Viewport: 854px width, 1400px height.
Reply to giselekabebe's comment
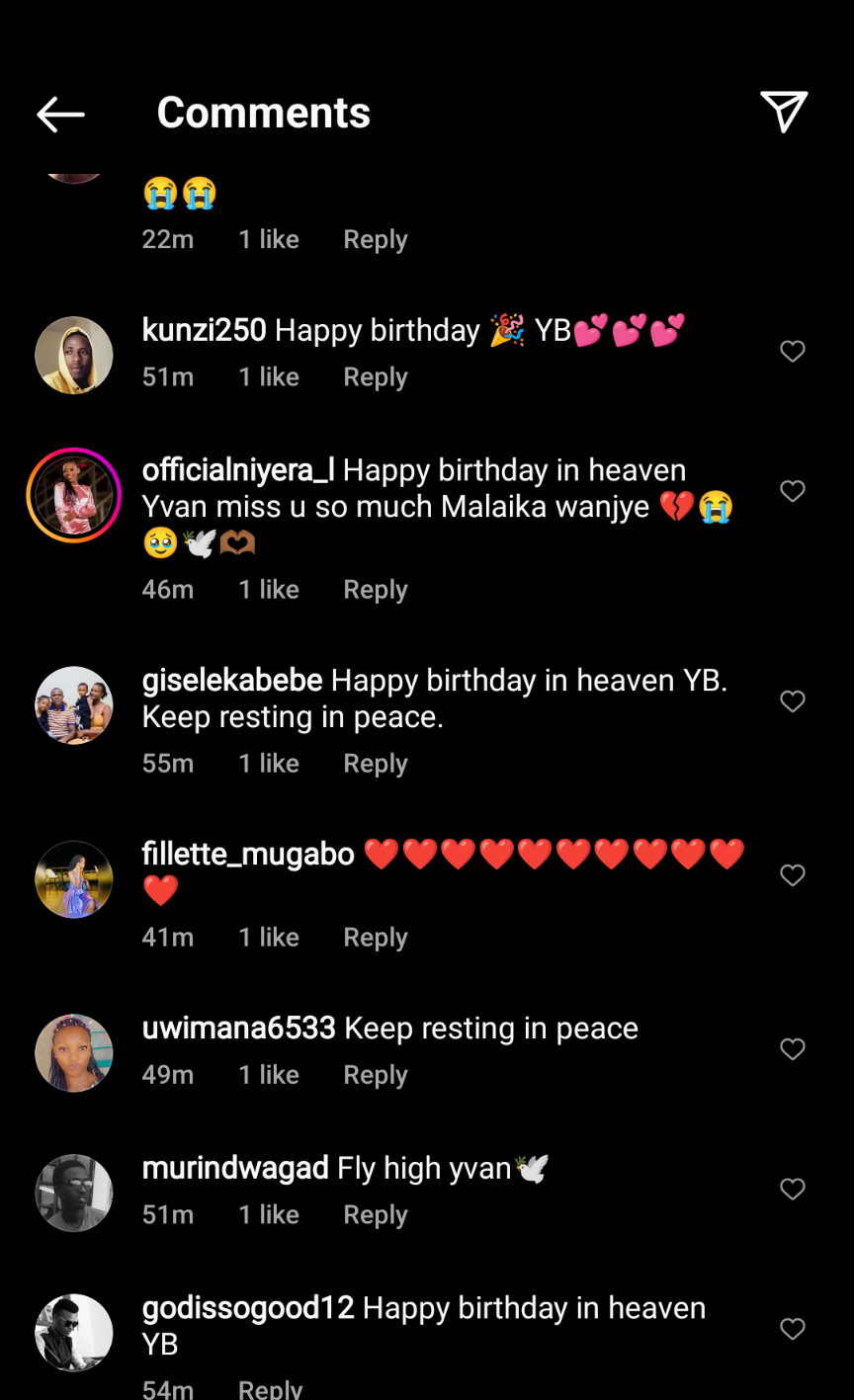coord(375,764)
